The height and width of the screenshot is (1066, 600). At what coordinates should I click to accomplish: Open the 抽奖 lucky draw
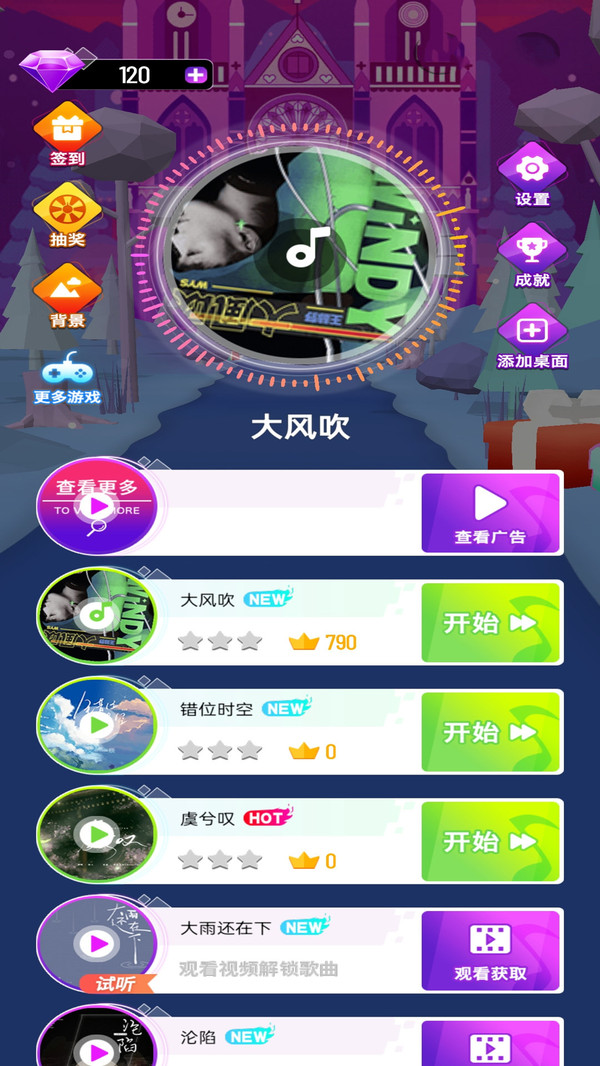pos(67,216)
